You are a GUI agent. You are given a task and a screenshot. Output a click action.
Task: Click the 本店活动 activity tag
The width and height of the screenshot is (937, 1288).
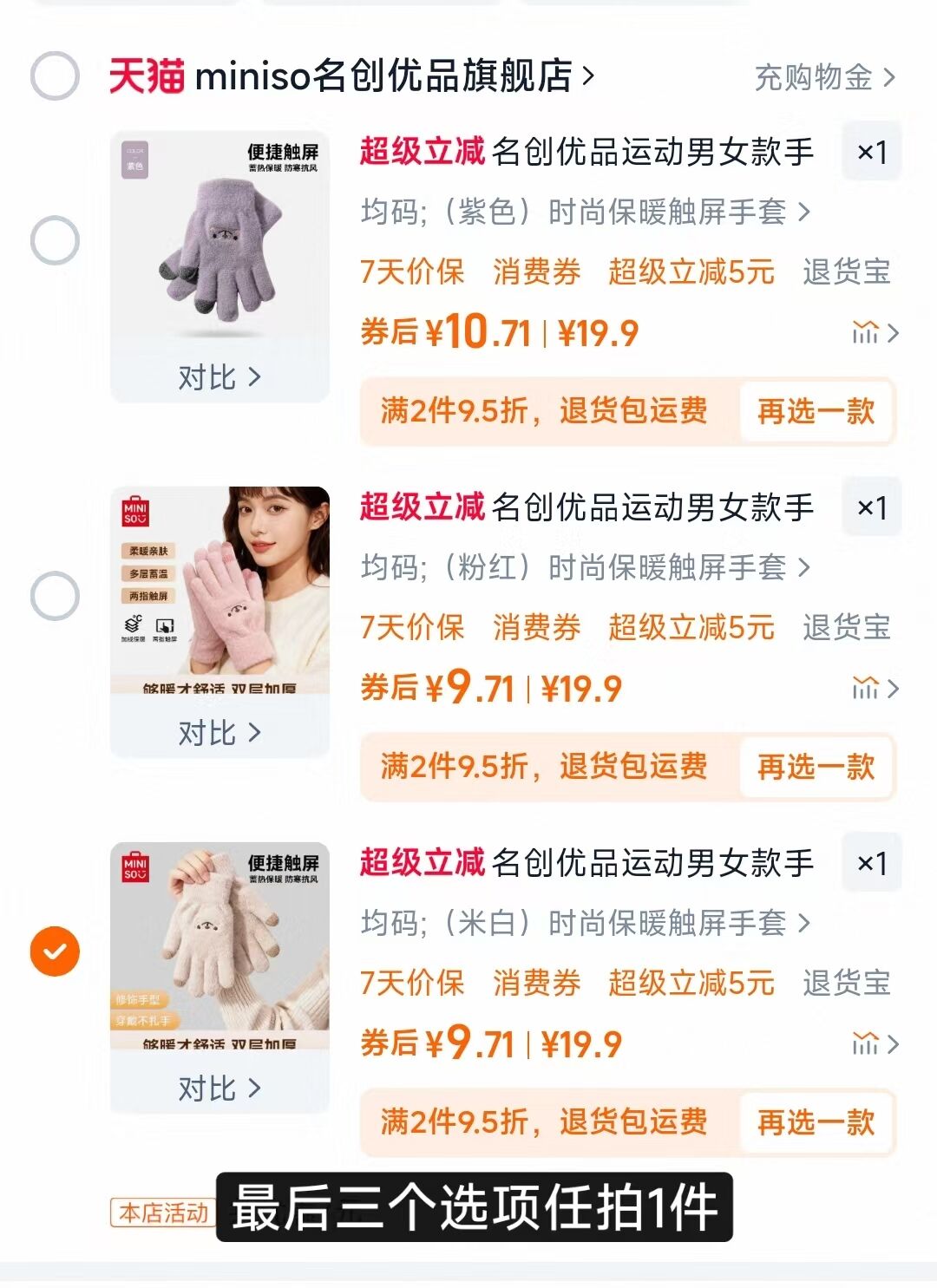tap(159, 1213)
